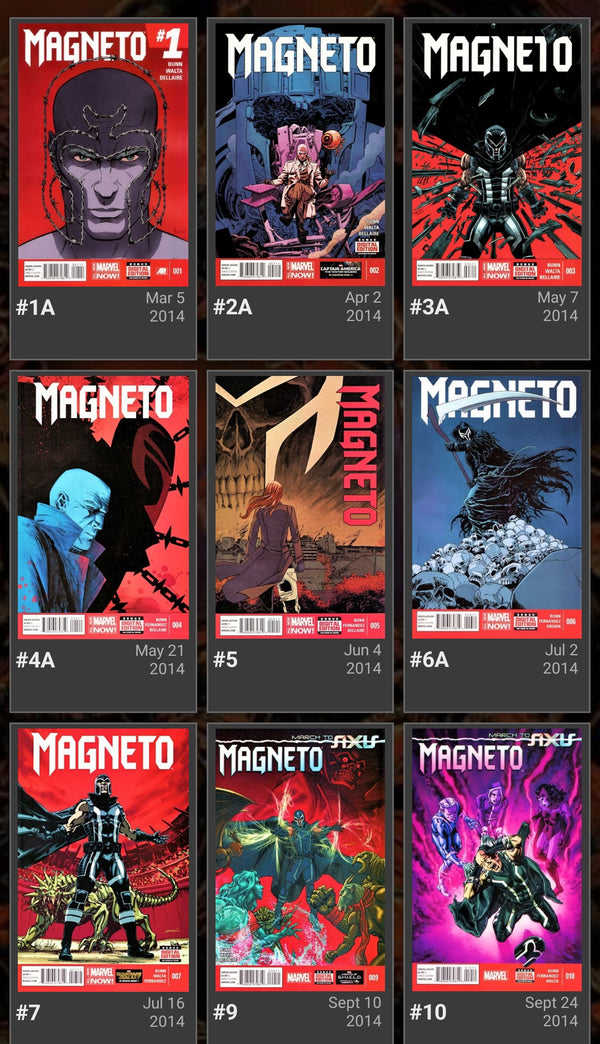The height and width of the screenshot is (1044, 600).
Task: Open Magneto issue #5 from Jun 4
Action: [300, 508]
